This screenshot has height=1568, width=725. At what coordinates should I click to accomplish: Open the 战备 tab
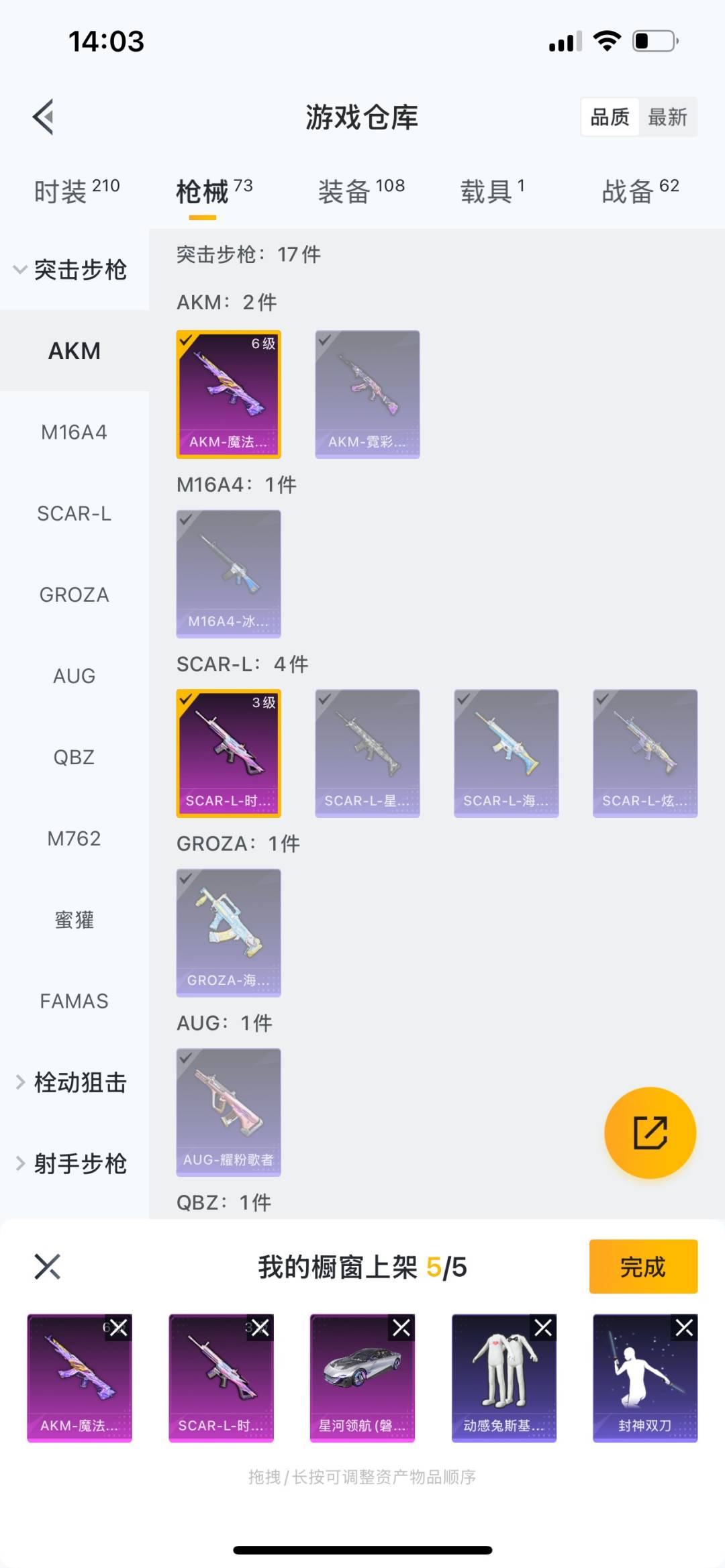[640, 191]
